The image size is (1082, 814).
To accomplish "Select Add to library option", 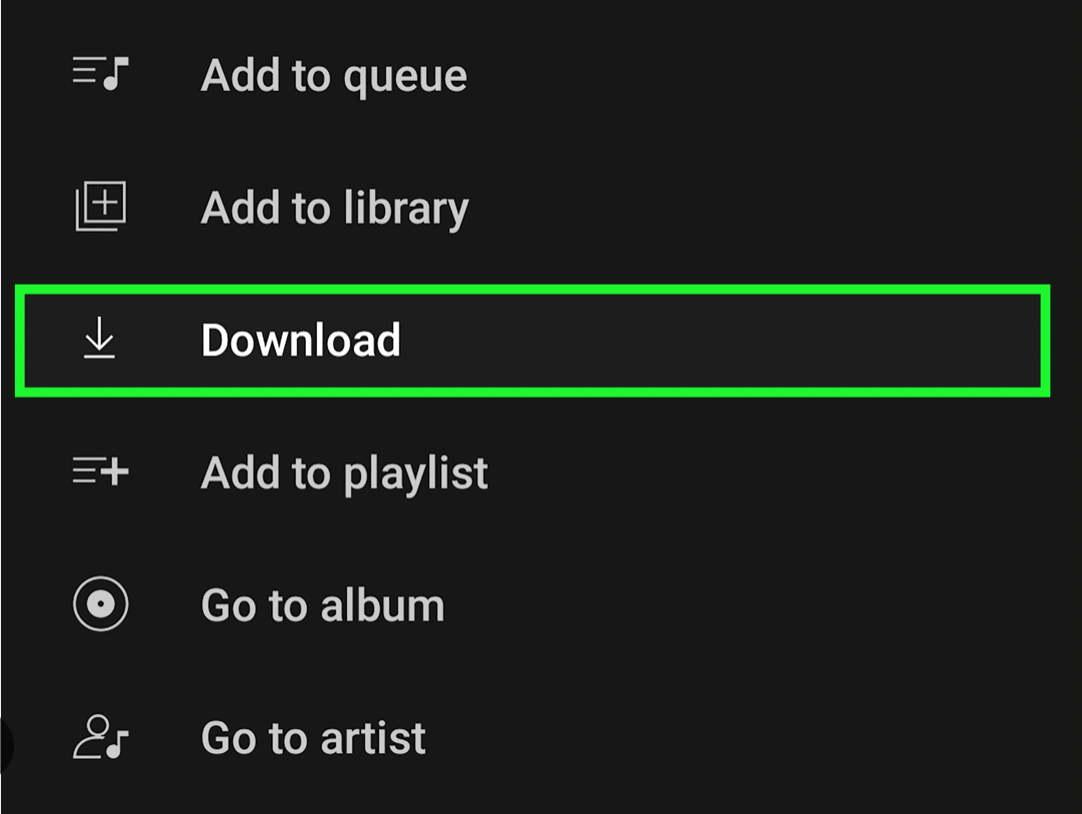I will coord(334,208).
